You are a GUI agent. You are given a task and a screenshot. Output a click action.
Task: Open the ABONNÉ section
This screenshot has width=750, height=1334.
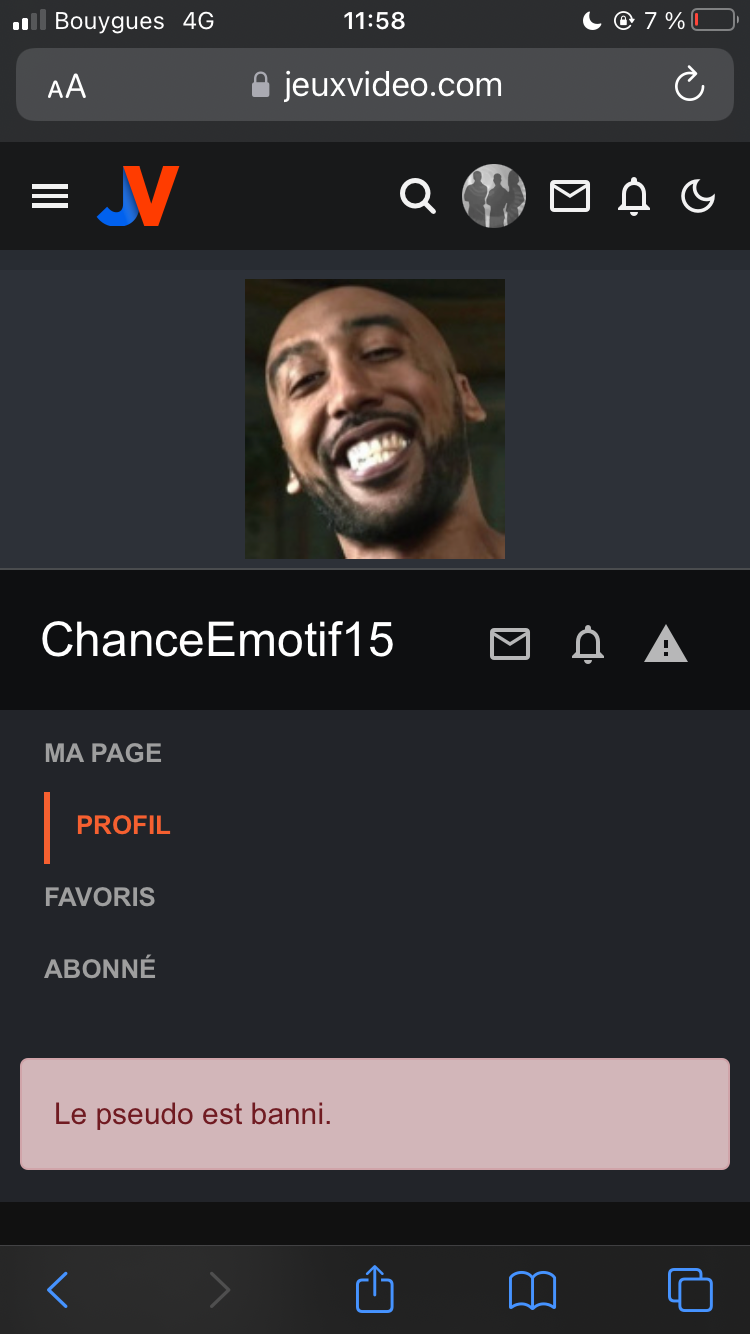tap(100, 969)
